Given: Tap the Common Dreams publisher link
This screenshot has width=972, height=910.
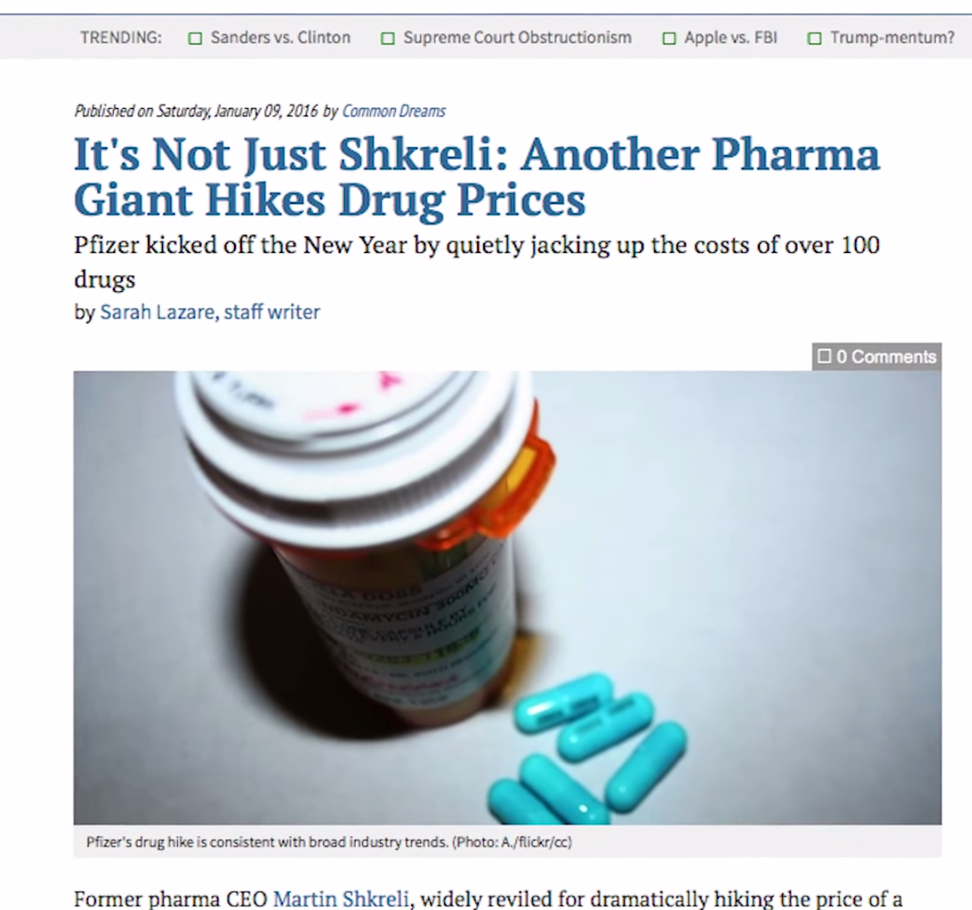Looking at the screenshot, I should (394, 111).
